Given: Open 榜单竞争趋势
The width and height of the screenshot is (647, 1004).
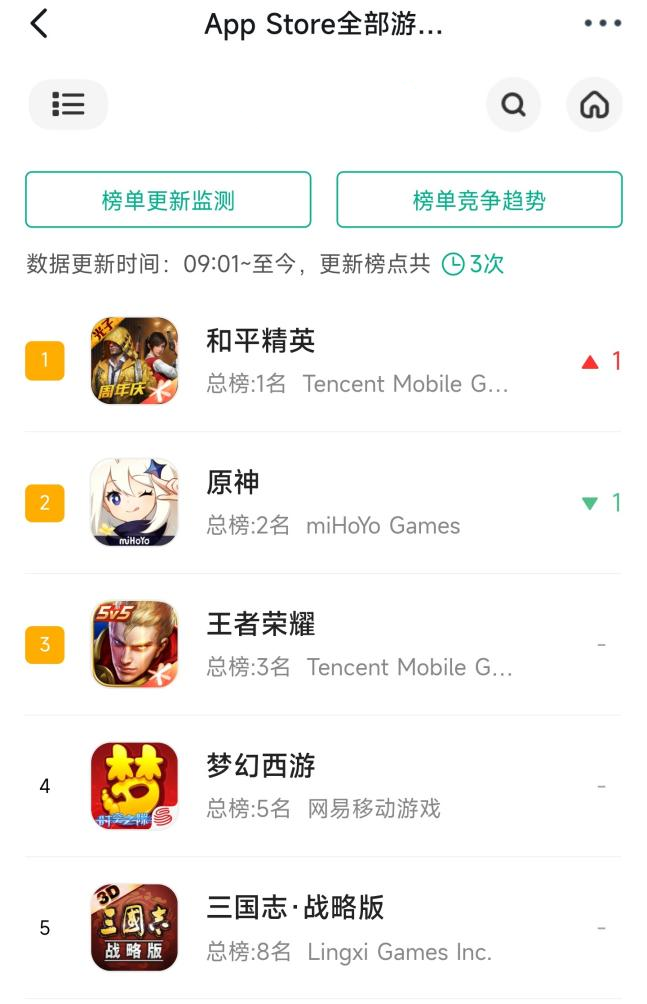Looking at the screenshot, I should tap(479, 200).
